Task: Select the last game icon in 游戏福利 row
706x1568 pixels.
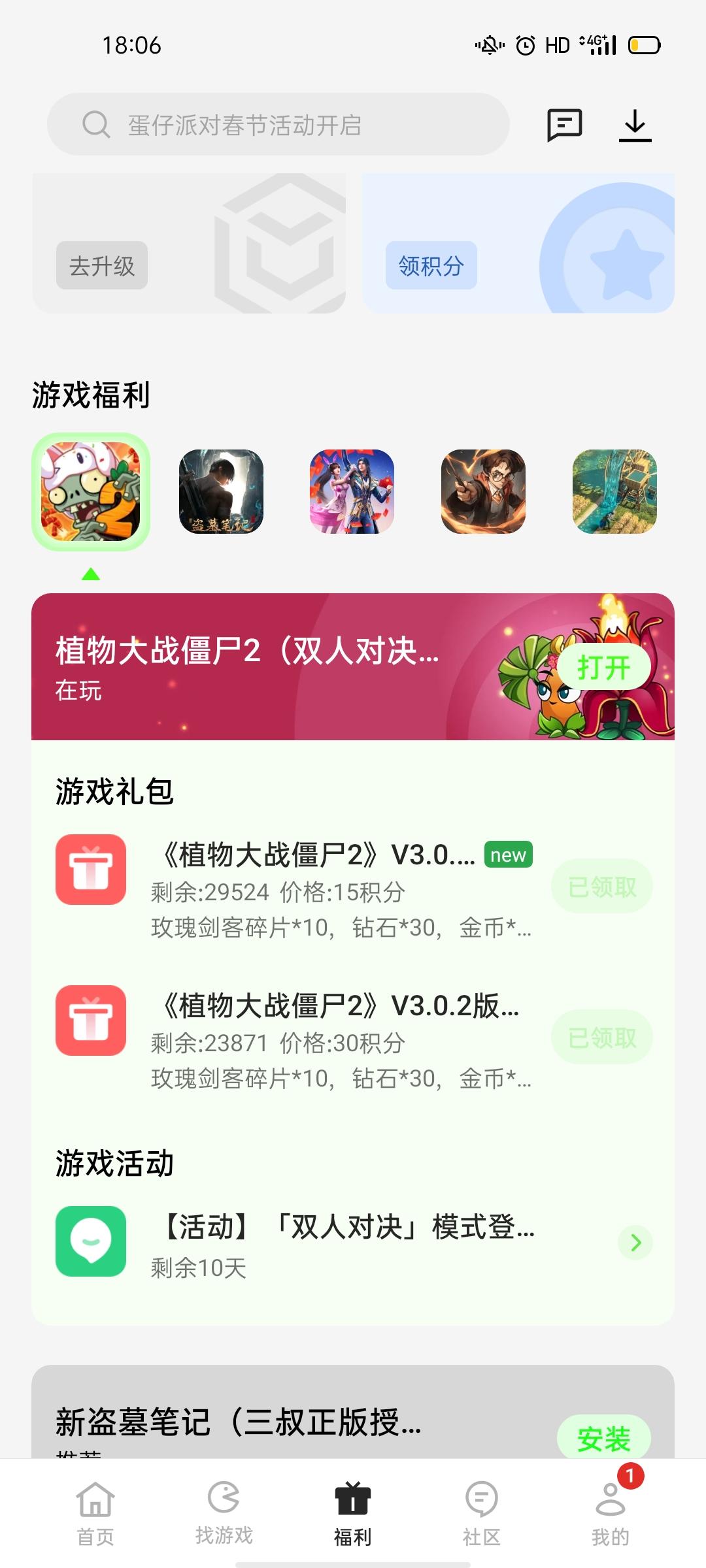Action: pos(614,491)
